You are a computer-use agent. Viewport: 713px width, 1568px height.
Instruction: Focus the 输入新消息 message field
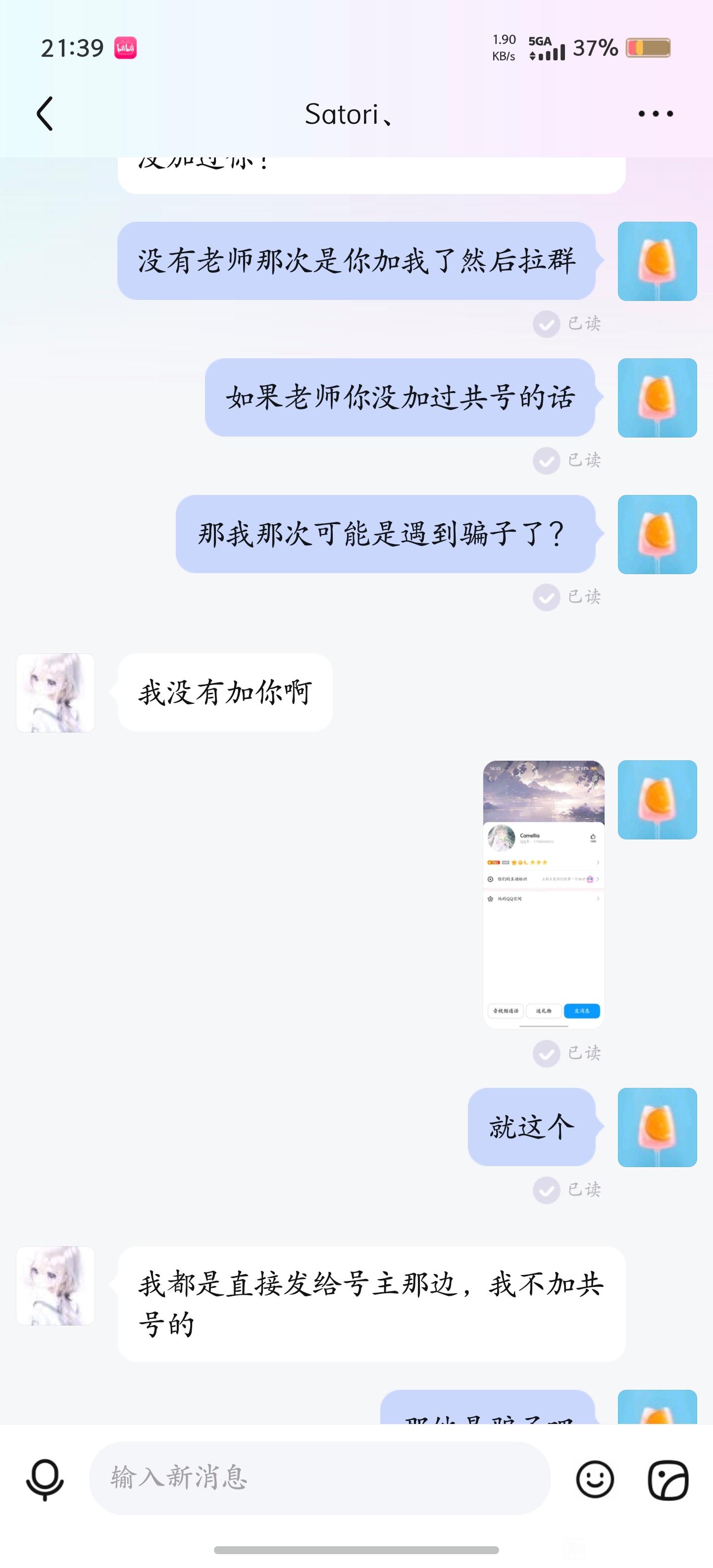click(x=320, y=1478)
